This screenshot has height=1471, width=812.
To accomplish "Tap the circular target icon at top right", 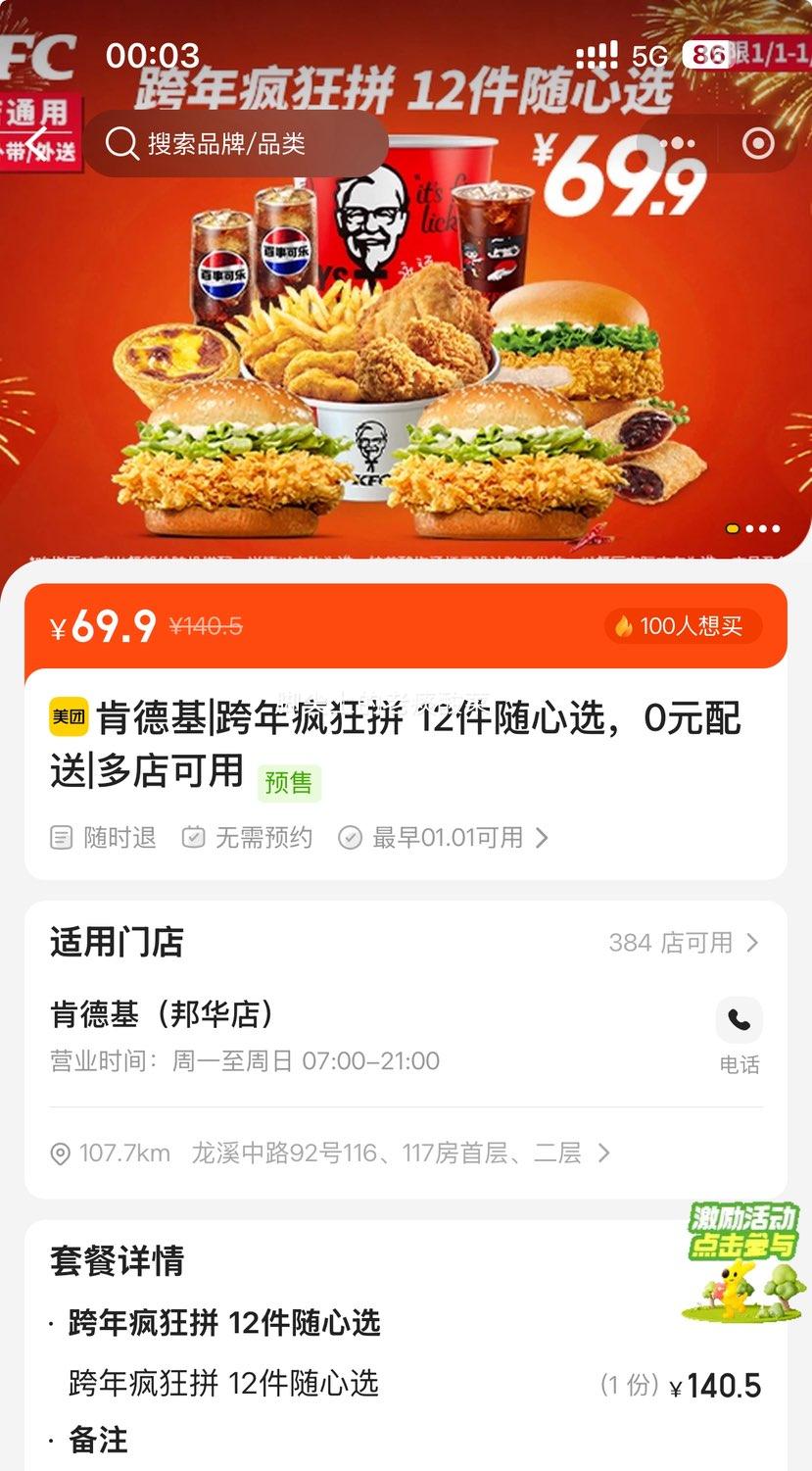I will tap(756, 143).
